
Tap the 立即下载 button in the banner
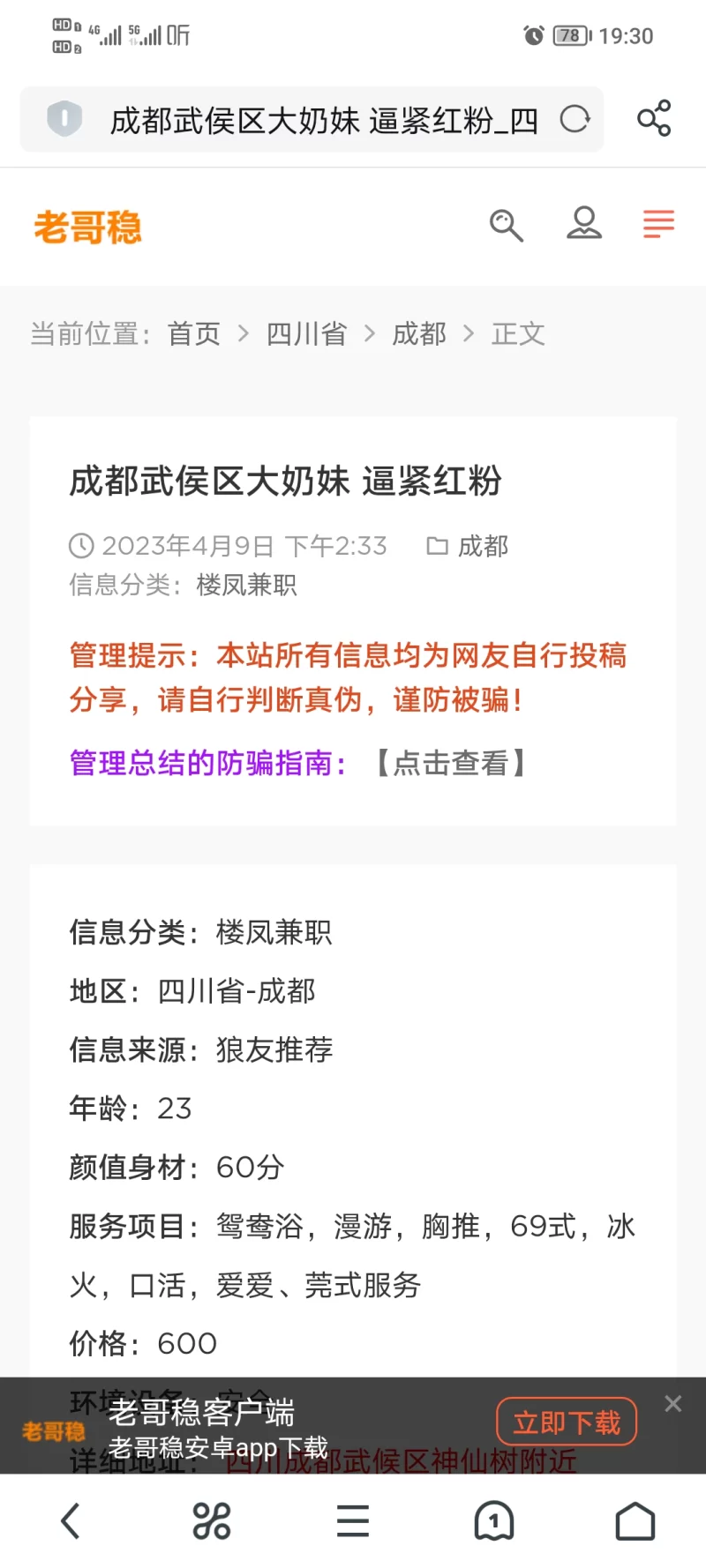567,1422
